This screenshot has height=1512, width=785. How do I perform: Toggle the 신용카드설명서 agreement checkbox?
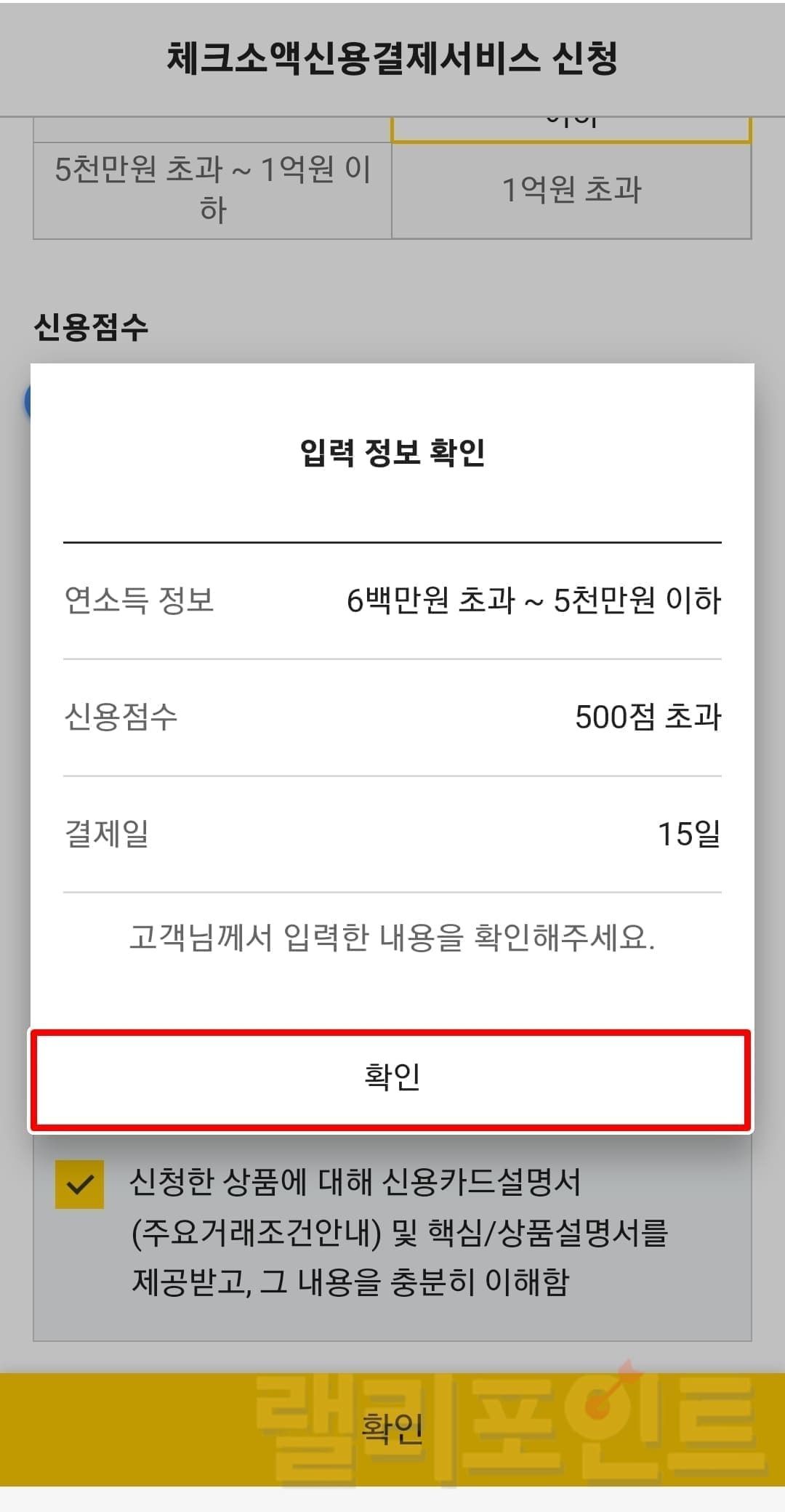coord(79,1184)
